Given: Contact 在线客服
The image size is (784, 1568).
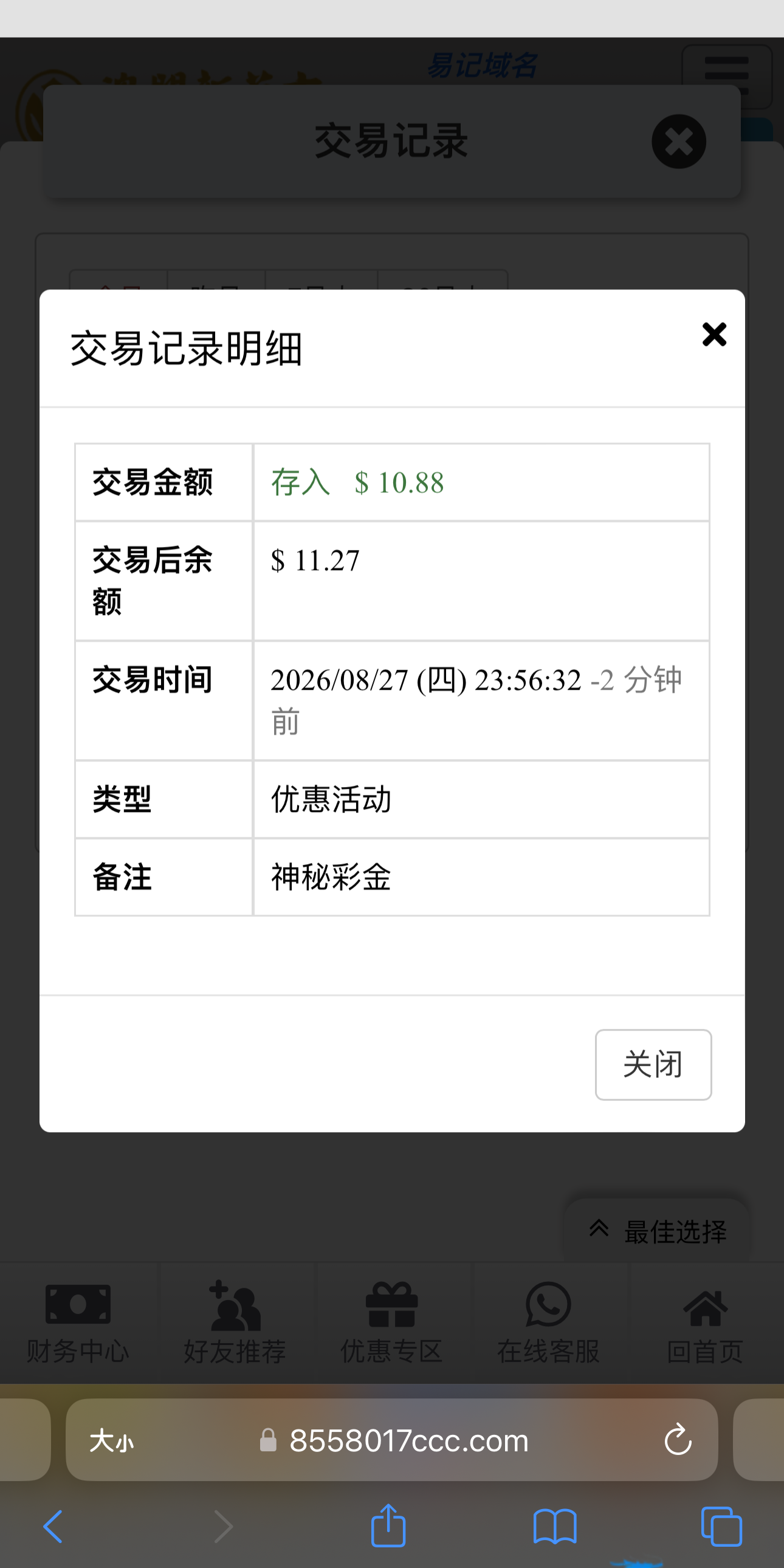Looking at the screenshot, I should 548,1322.
